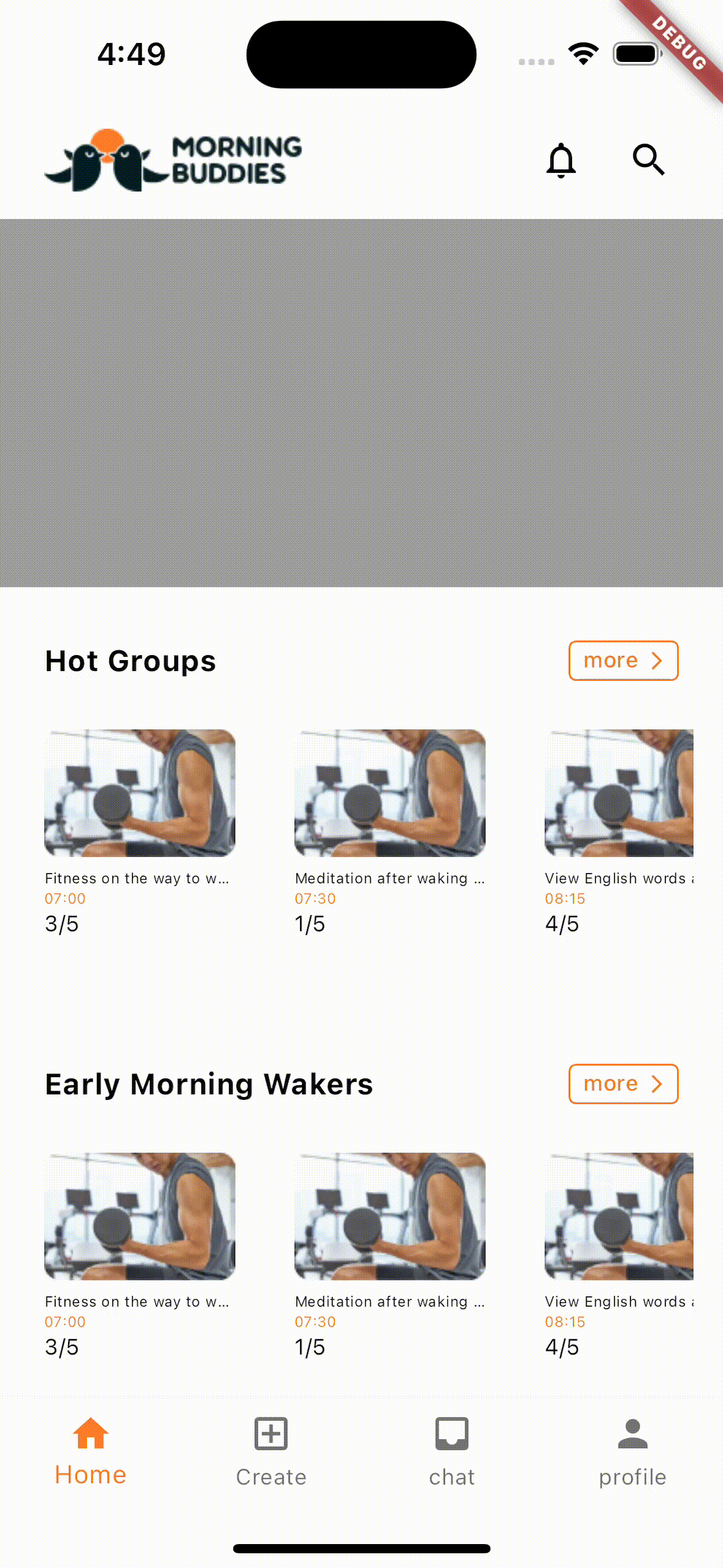Image resolution: width=723 pixels, height=1568 pixels.
Task: Tap more next to Hot Groups
Action: click(623, 661)
